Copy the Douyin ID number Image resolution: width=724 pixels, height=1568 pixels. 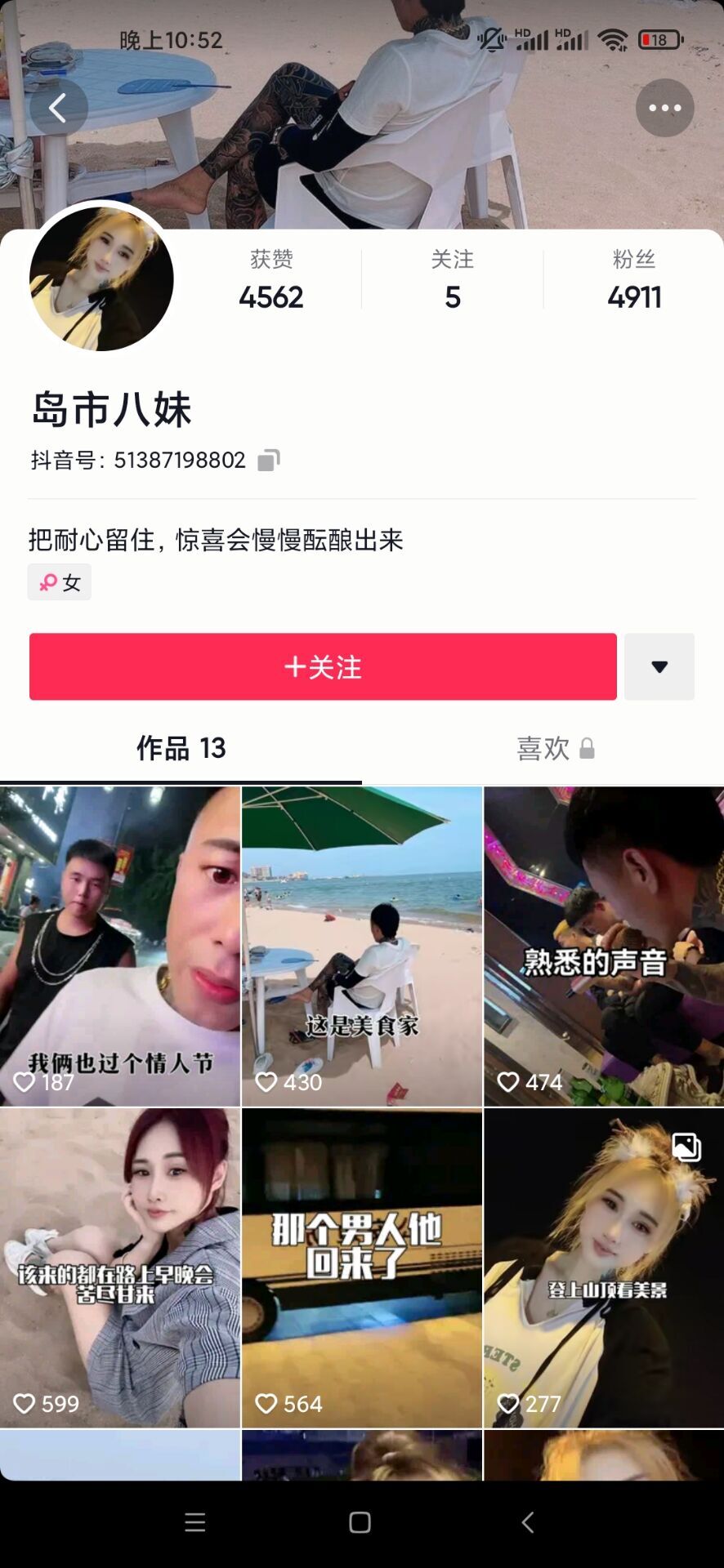pos(269,461)
